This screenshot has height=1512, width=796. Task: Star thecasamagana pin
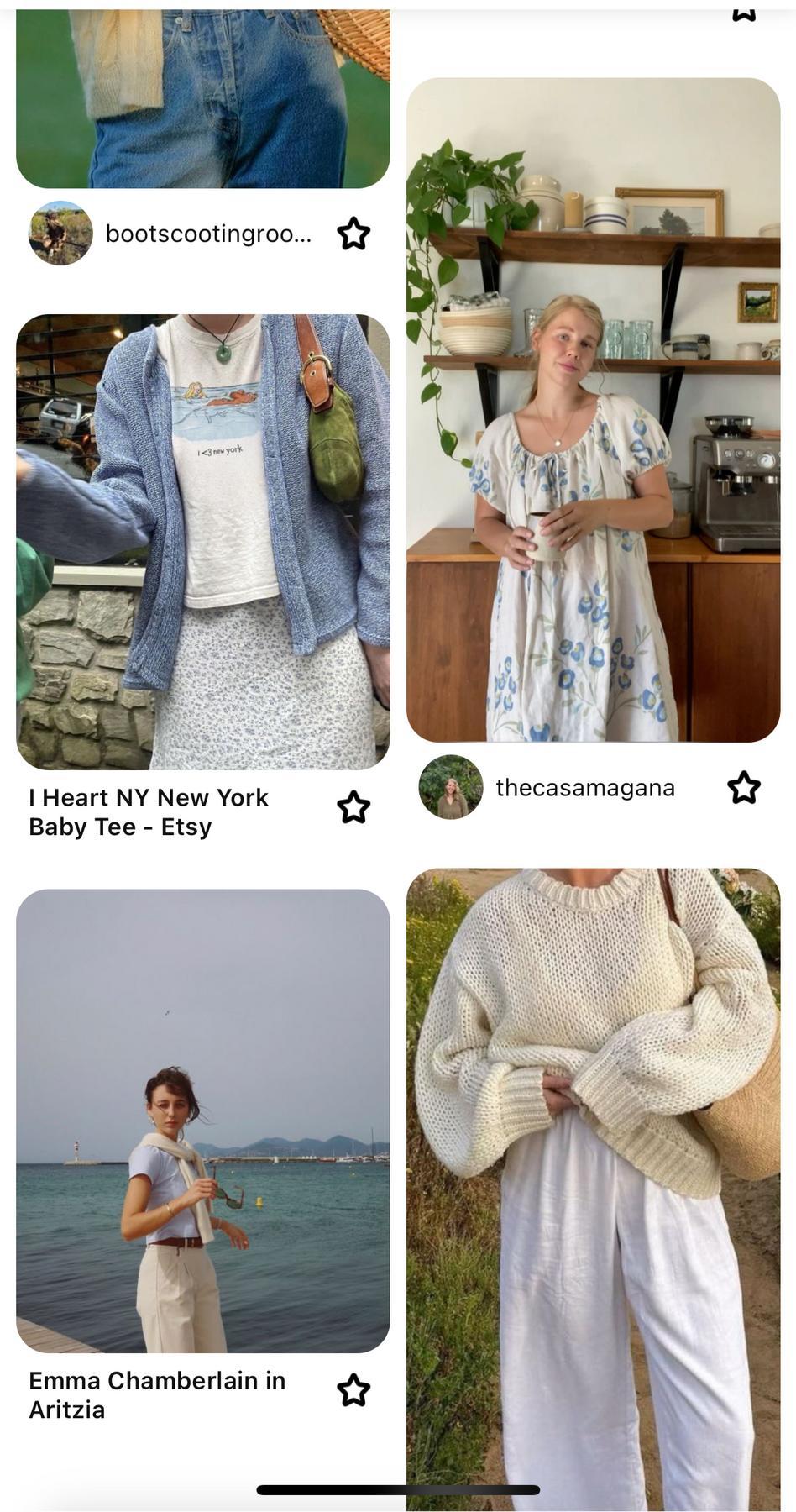(x=744, y=788)
